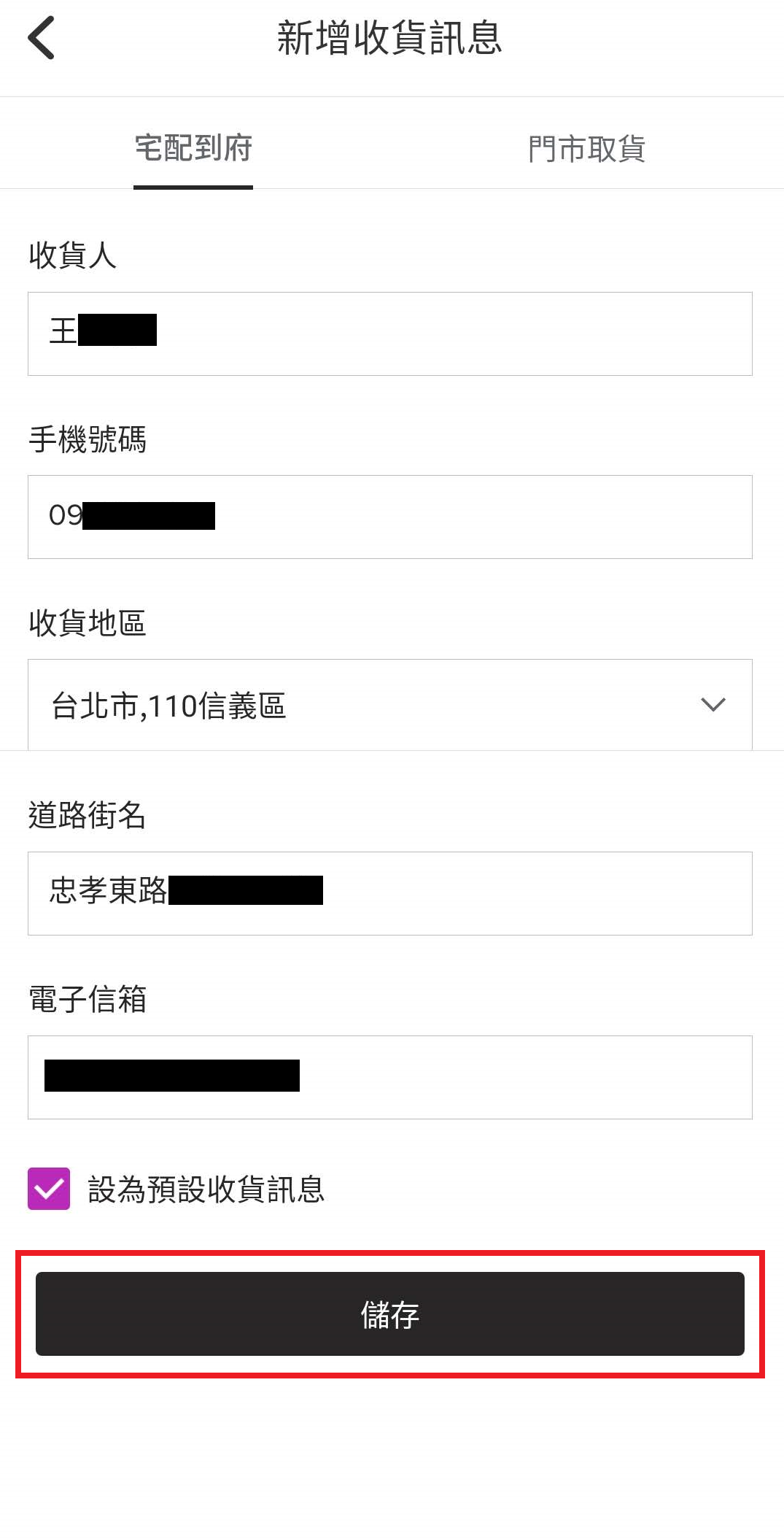The image size is (784, 1539).
Task: Go back using the top-left arrow
Action: pos(42,38)
